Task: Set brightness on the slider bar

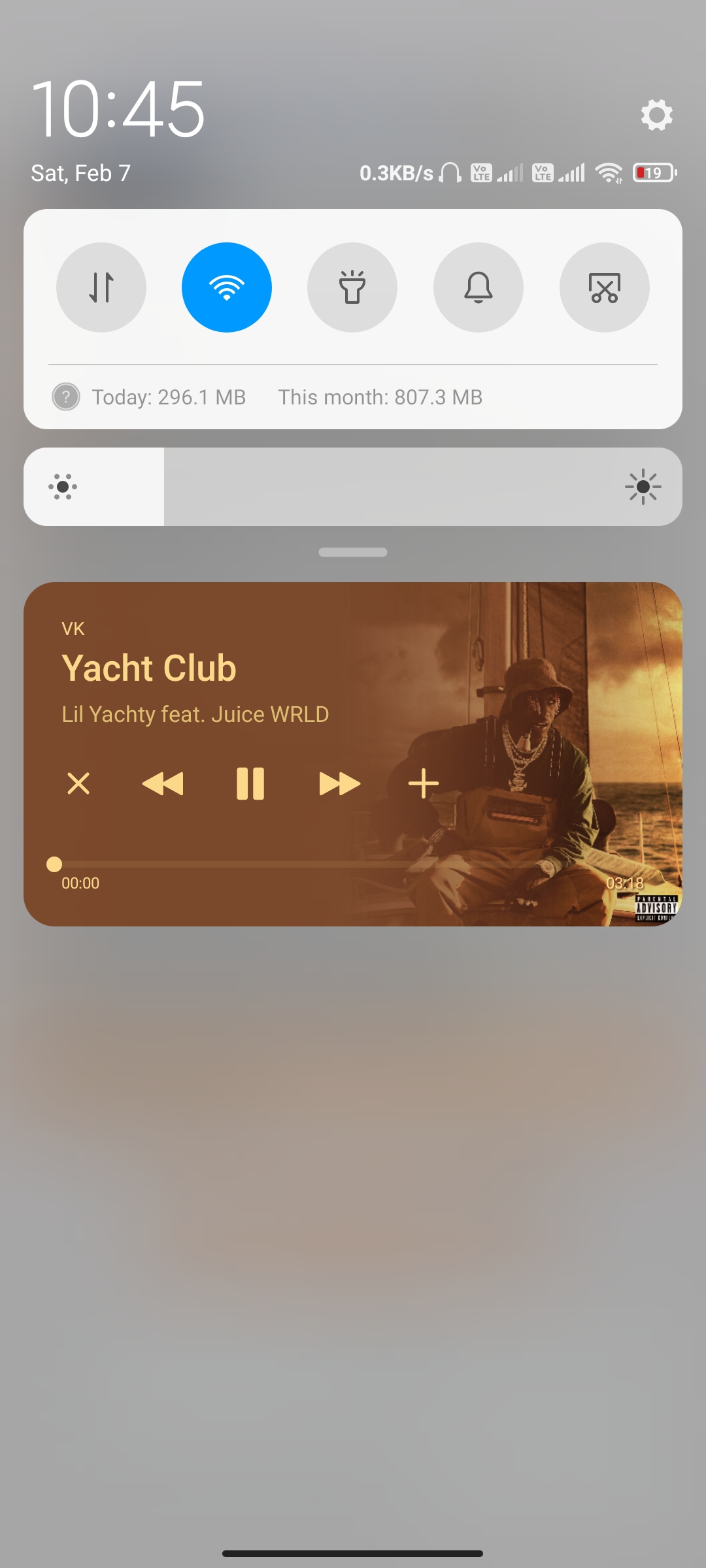Action: click(353, 487)
